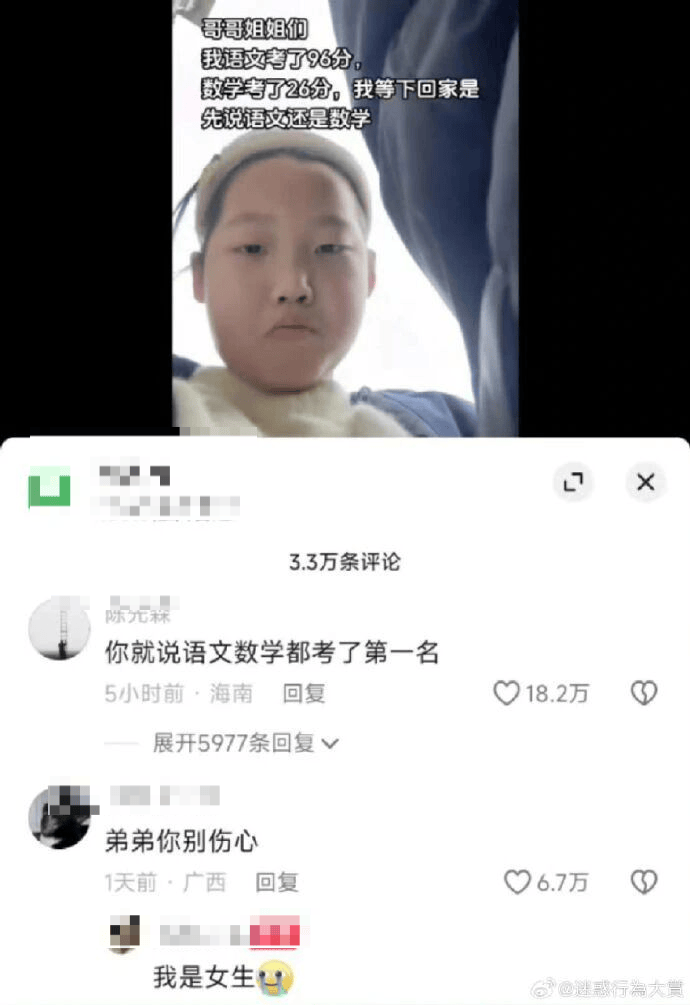This screenshot has height=1005, width=690.
Task: Open avatar of 弟弟你别伤心 commenter
Action: [x=59, y=817]
